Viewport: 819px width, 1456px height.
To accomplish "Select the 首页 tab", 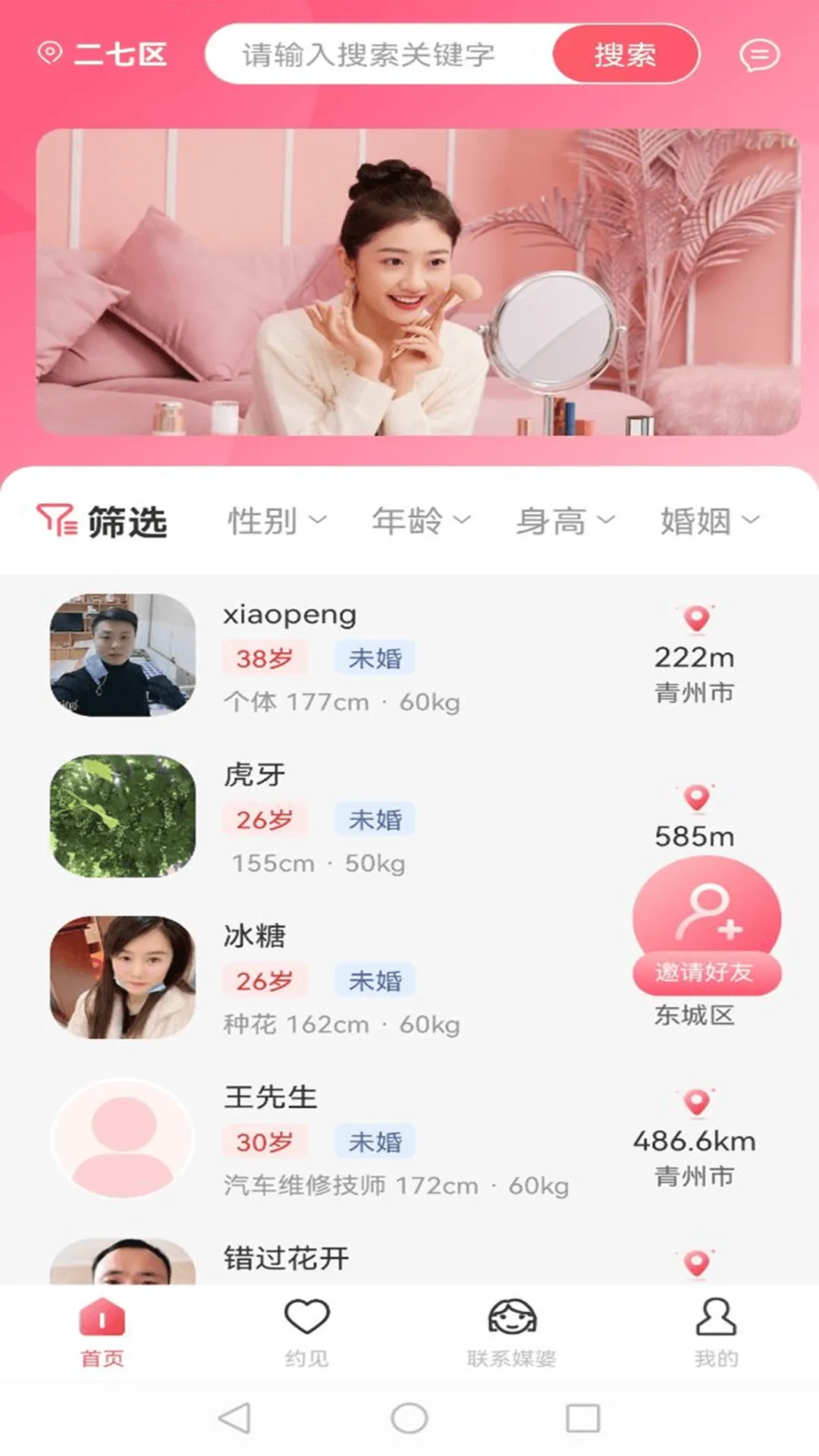I will pyautogui.click(x=102, y=1332).
